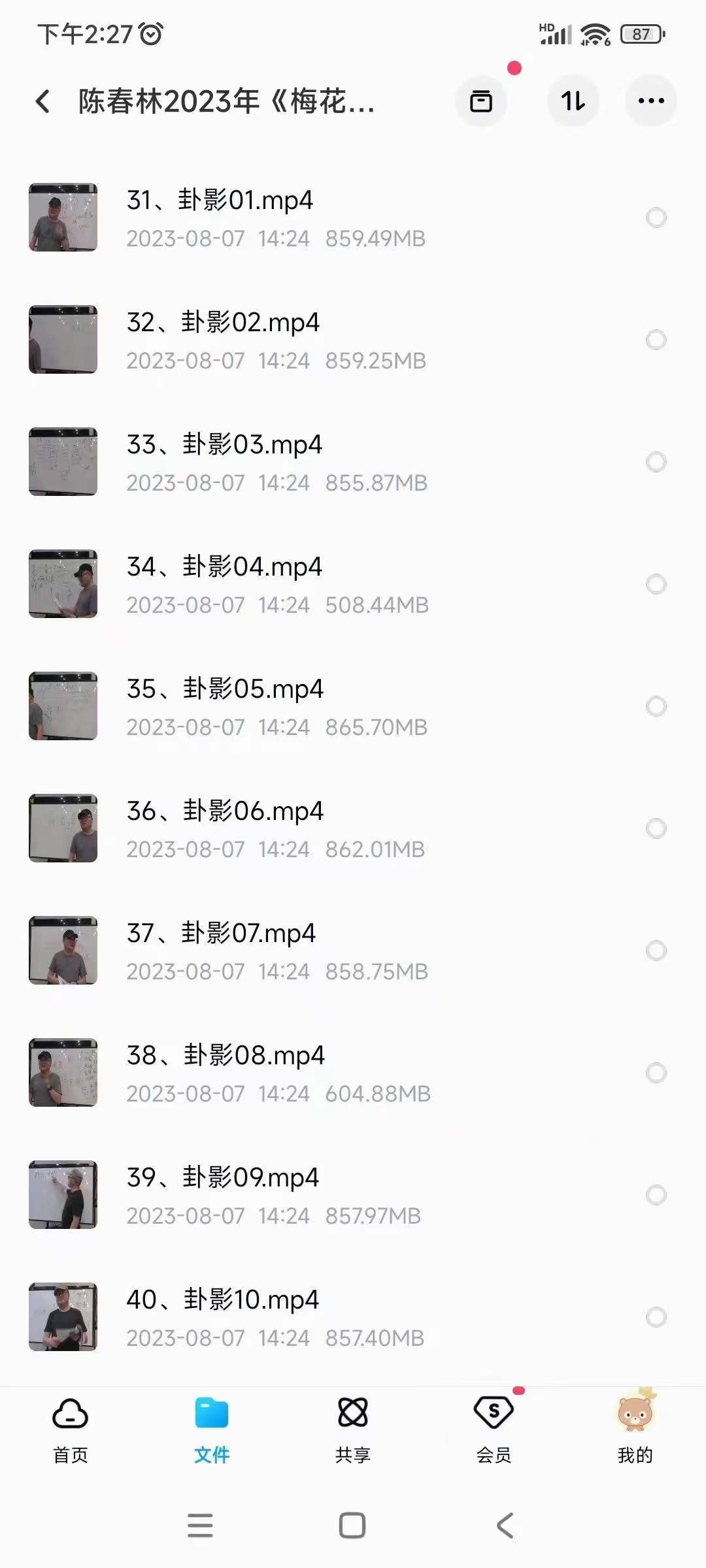Select the checkbox next to 卦影10.mp4
Screen dimensions: 706x1568
[x=656, y=1316]
